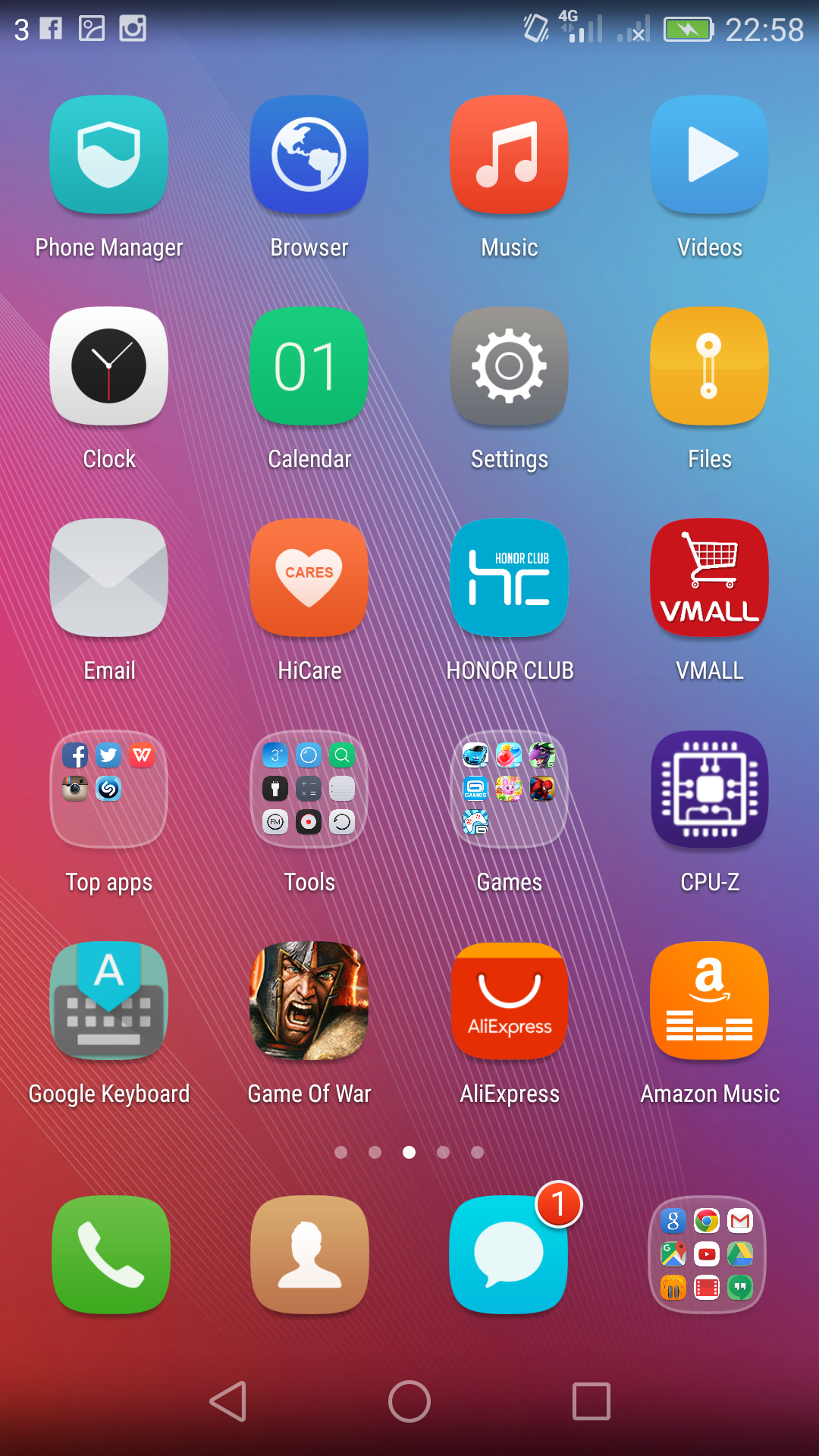Open the VMALL store app

point(710,578)
